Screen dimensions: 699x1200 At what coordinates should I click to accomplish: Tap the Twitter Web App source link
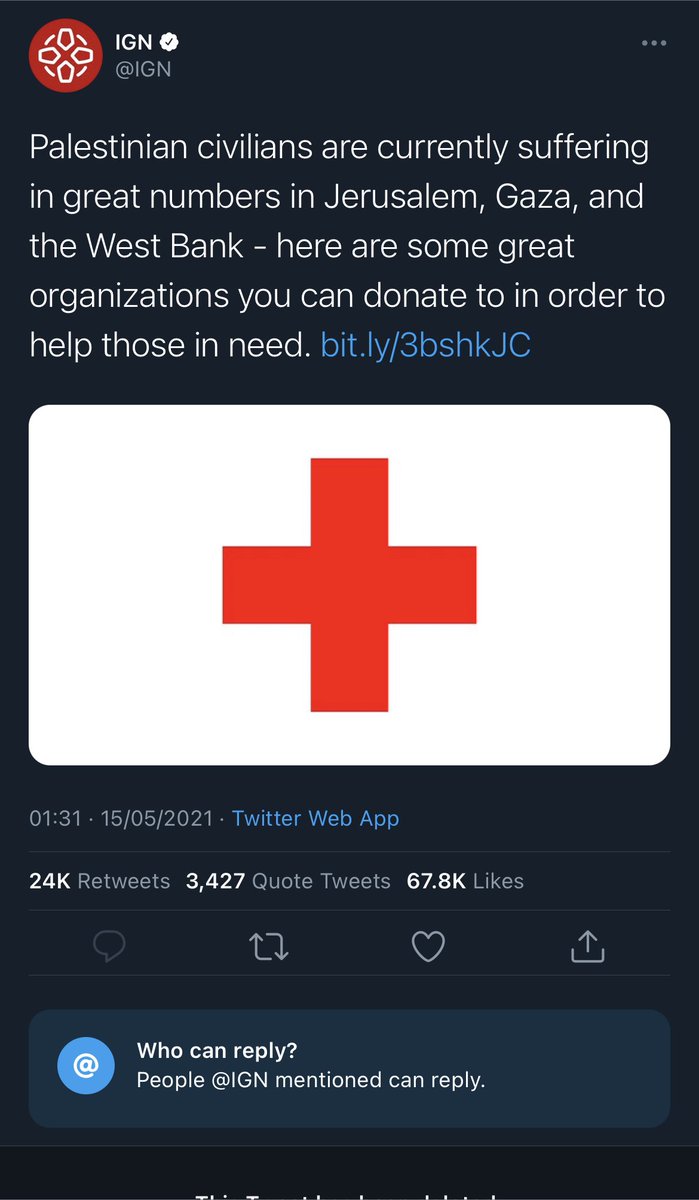point(315,818)
